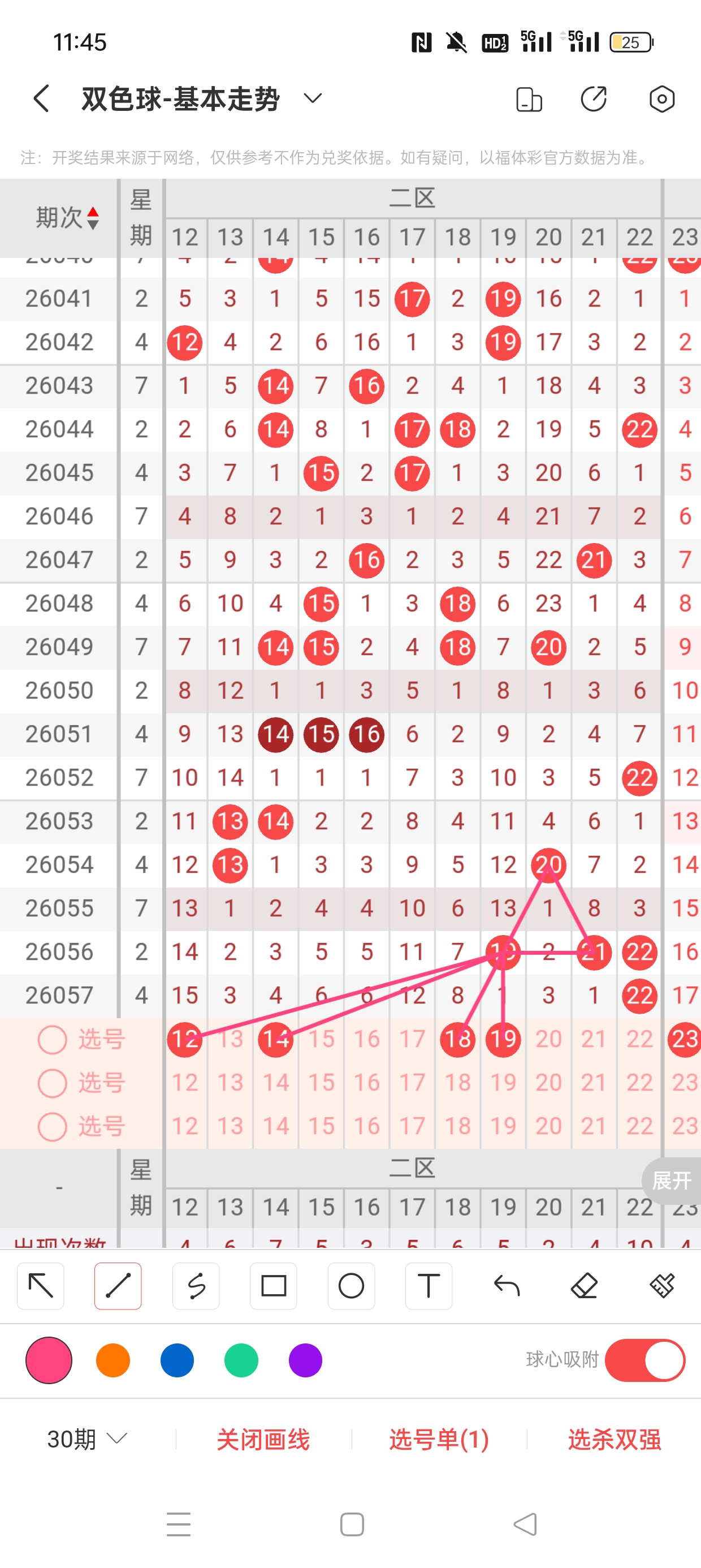Viewport: 701px width, 1568px height.
Task: Select the straight line drawing tool
Action: pos(118,1286)
